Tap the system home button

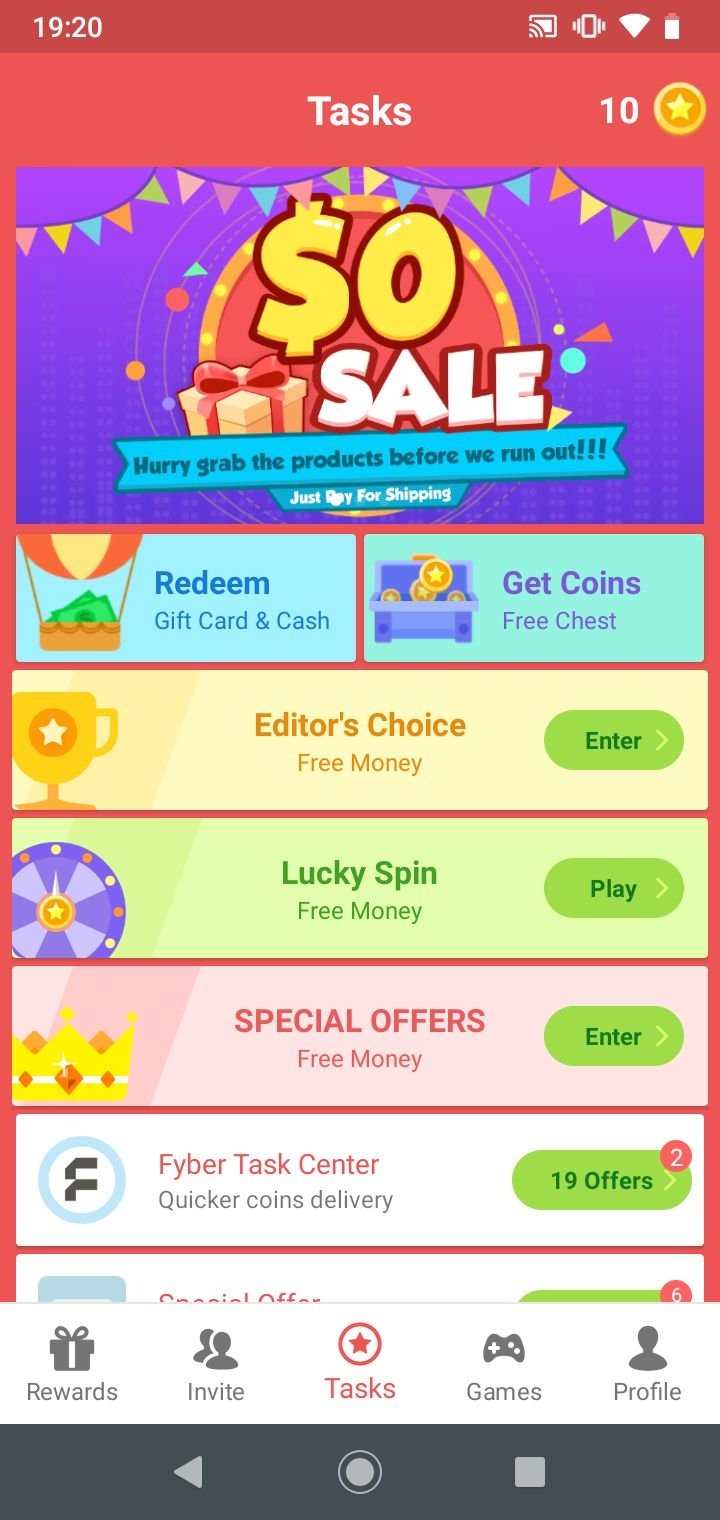tap(360, 1472)
